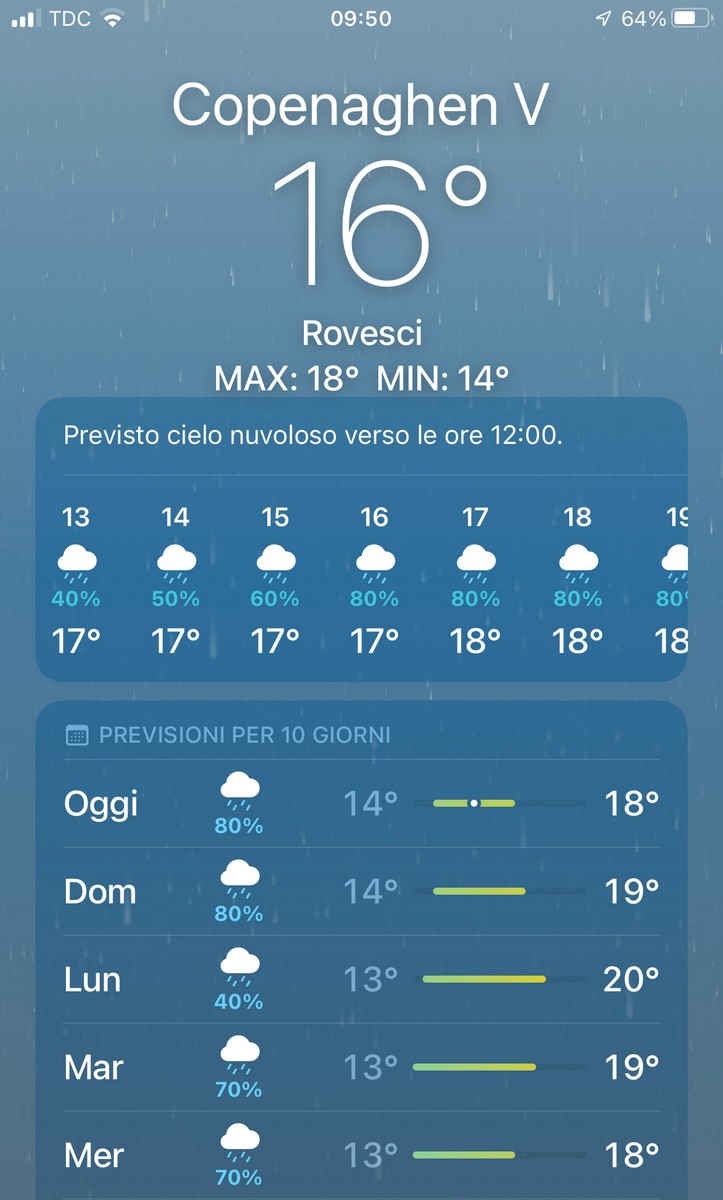723x1200 pixels.
Task: Open the Mar daily forecast row
Action: [x=361, y=1067]
